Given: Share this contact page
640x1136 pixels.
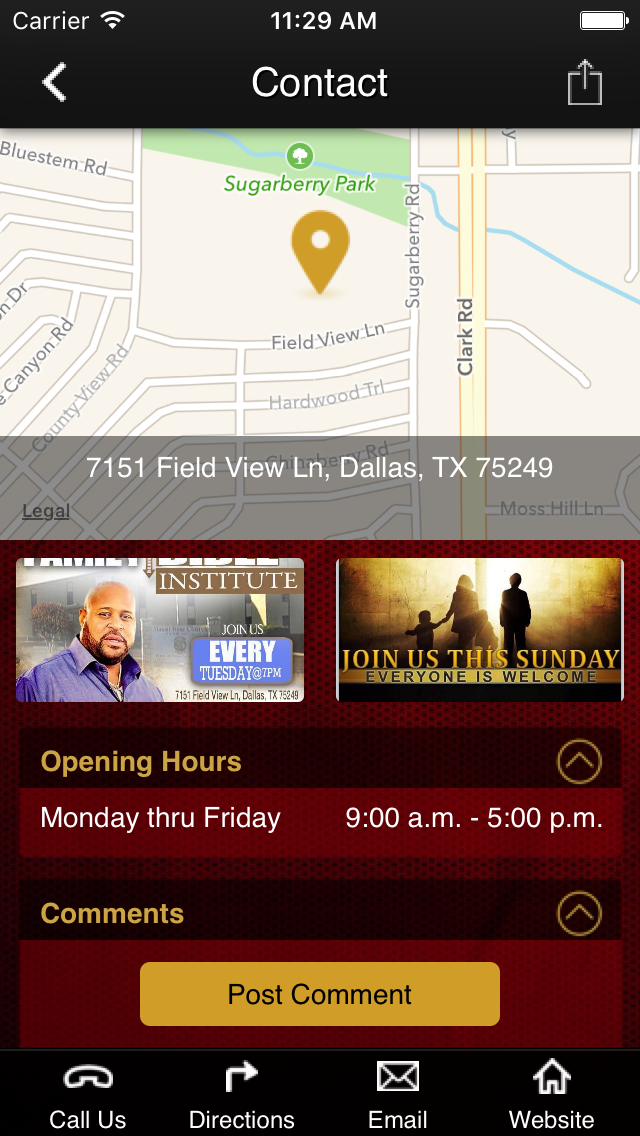Looking at the screenshot, I should tap(585, 83).
